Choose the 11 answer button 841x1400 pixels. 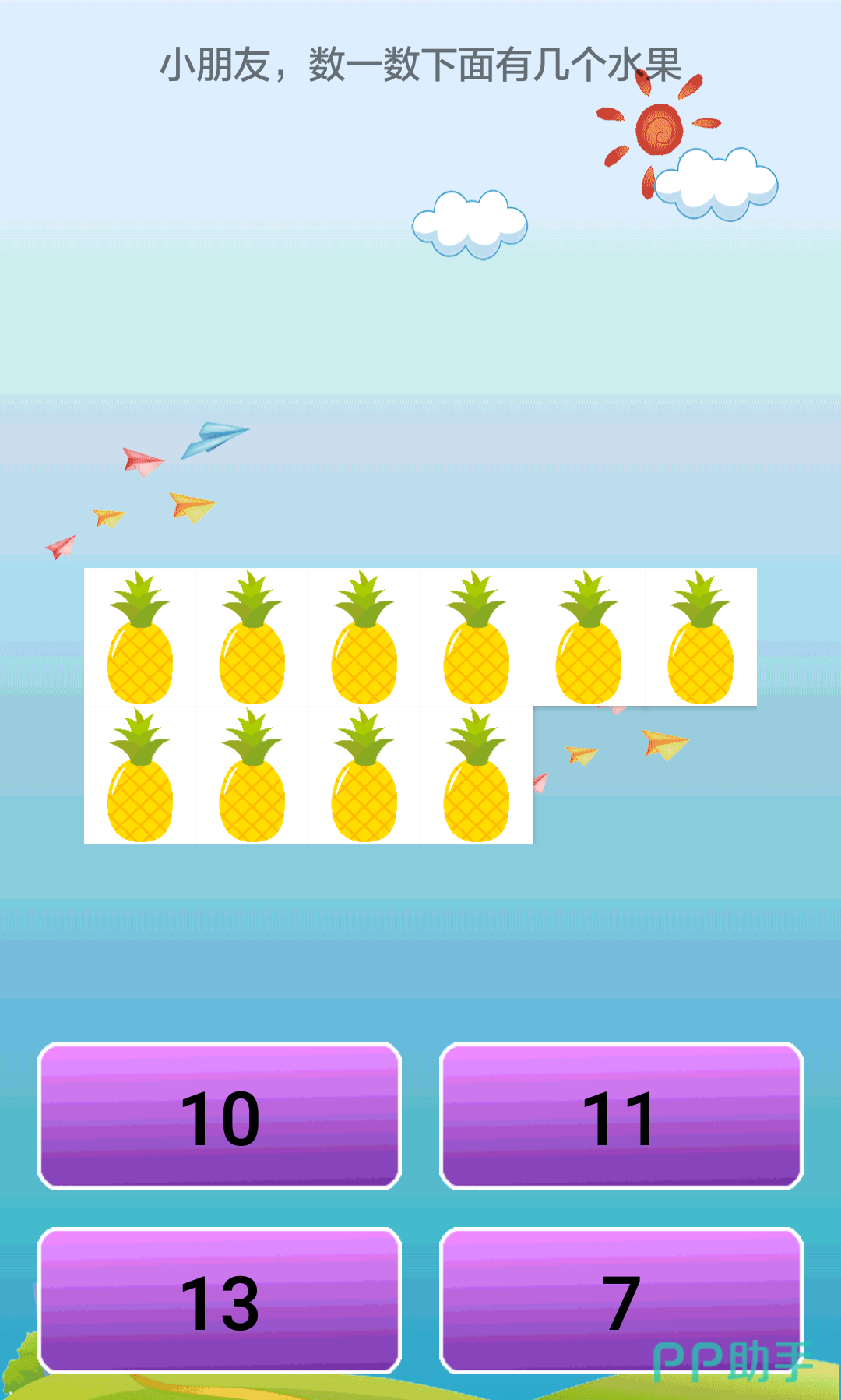[621, 1116]
